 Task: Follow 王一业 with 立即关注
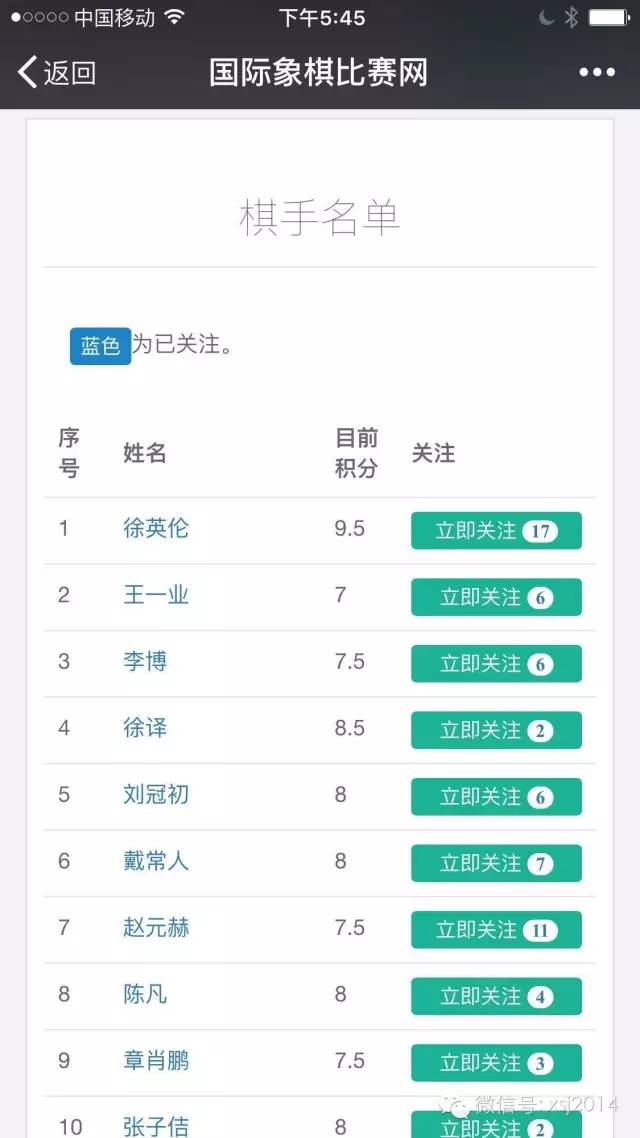[496, 597]
